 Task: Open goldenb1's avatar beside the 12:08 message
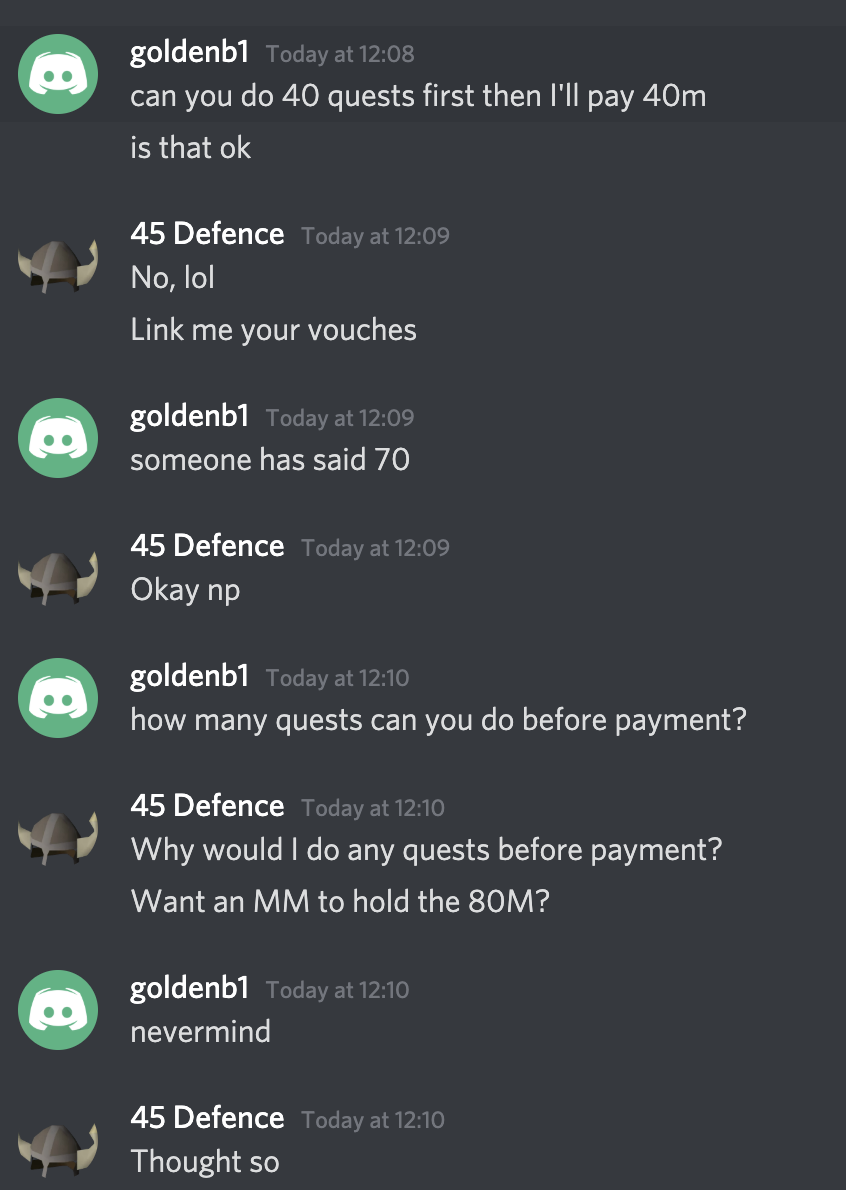(58, 73)
